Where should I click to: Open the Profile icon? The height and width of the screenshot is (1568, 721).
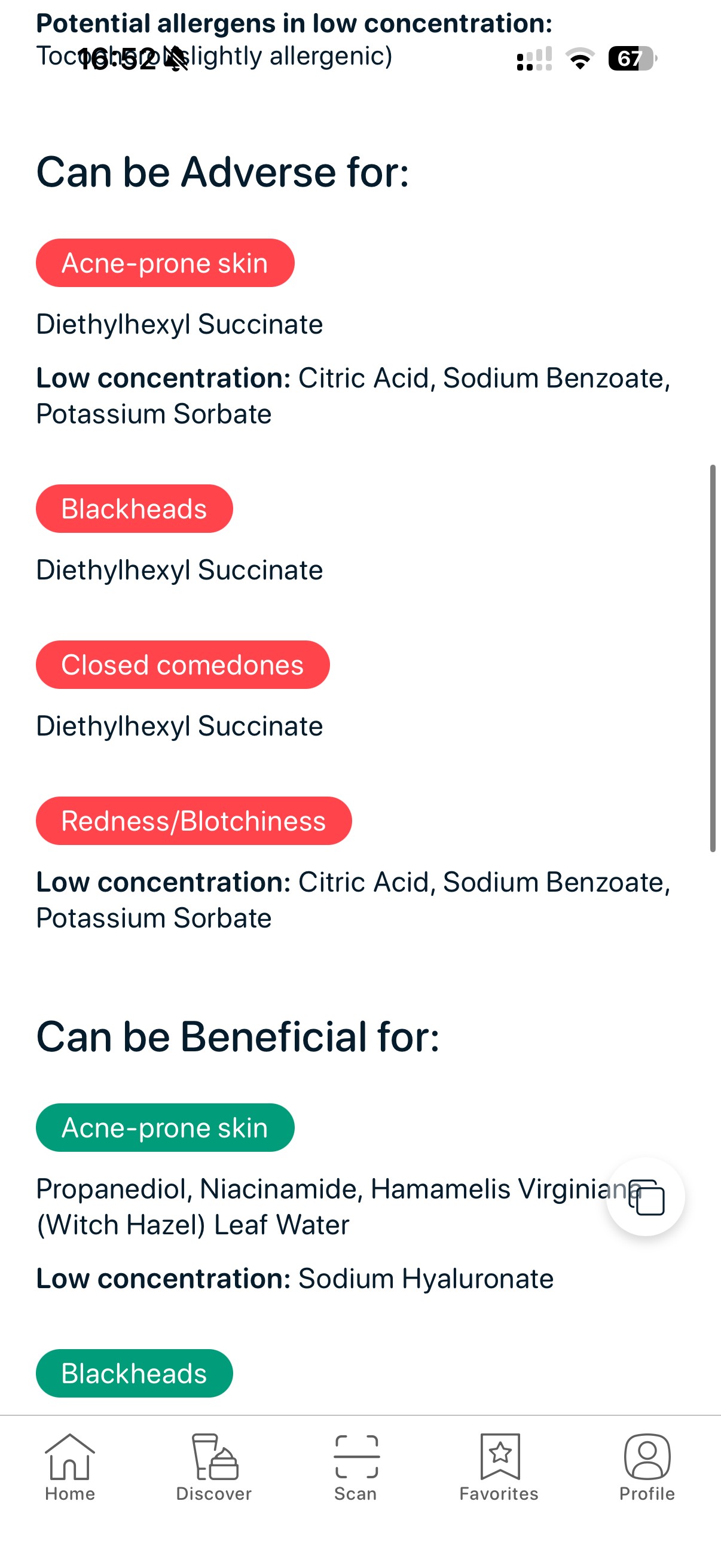(646, 1458)
